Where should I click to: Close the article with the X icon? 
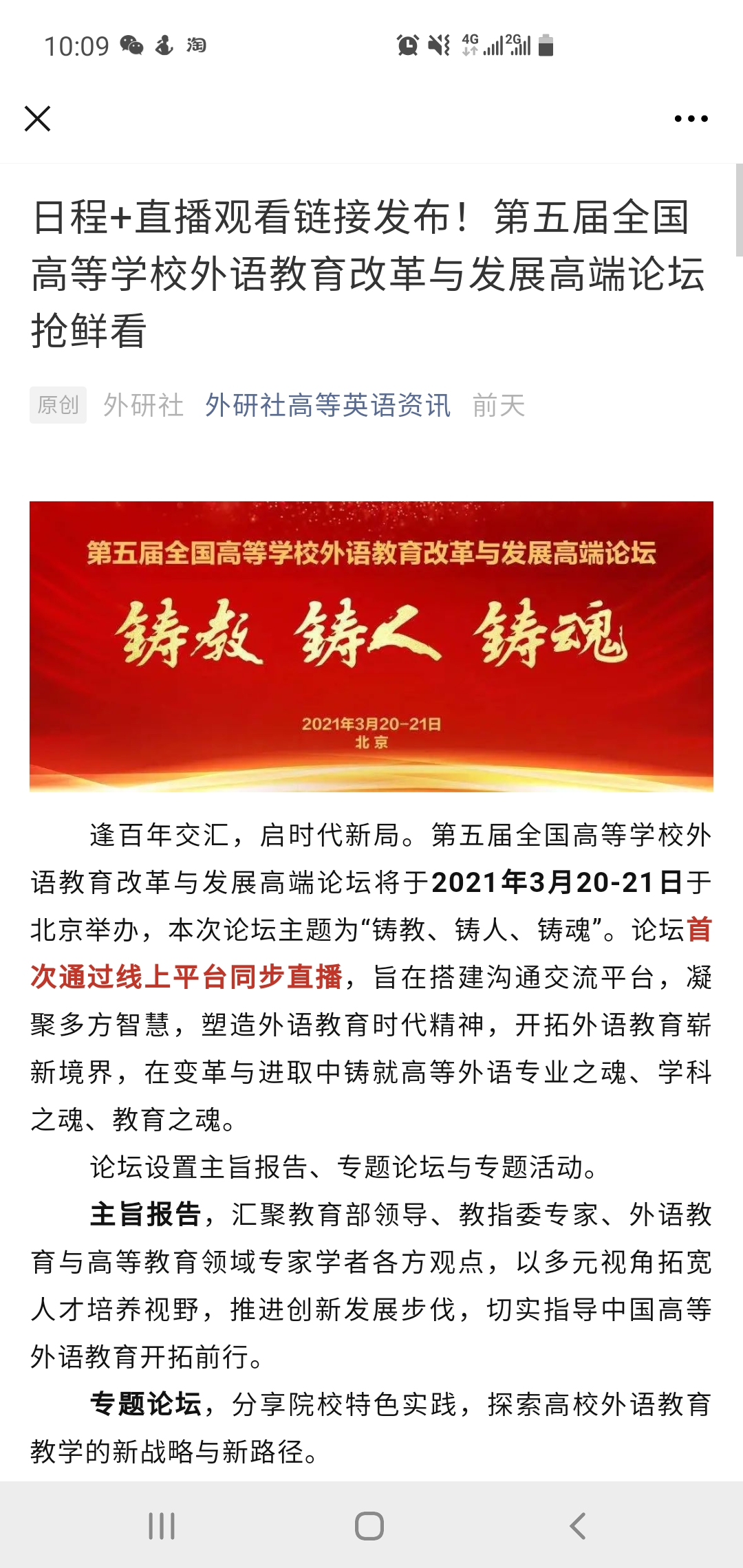tap(37, 118)
